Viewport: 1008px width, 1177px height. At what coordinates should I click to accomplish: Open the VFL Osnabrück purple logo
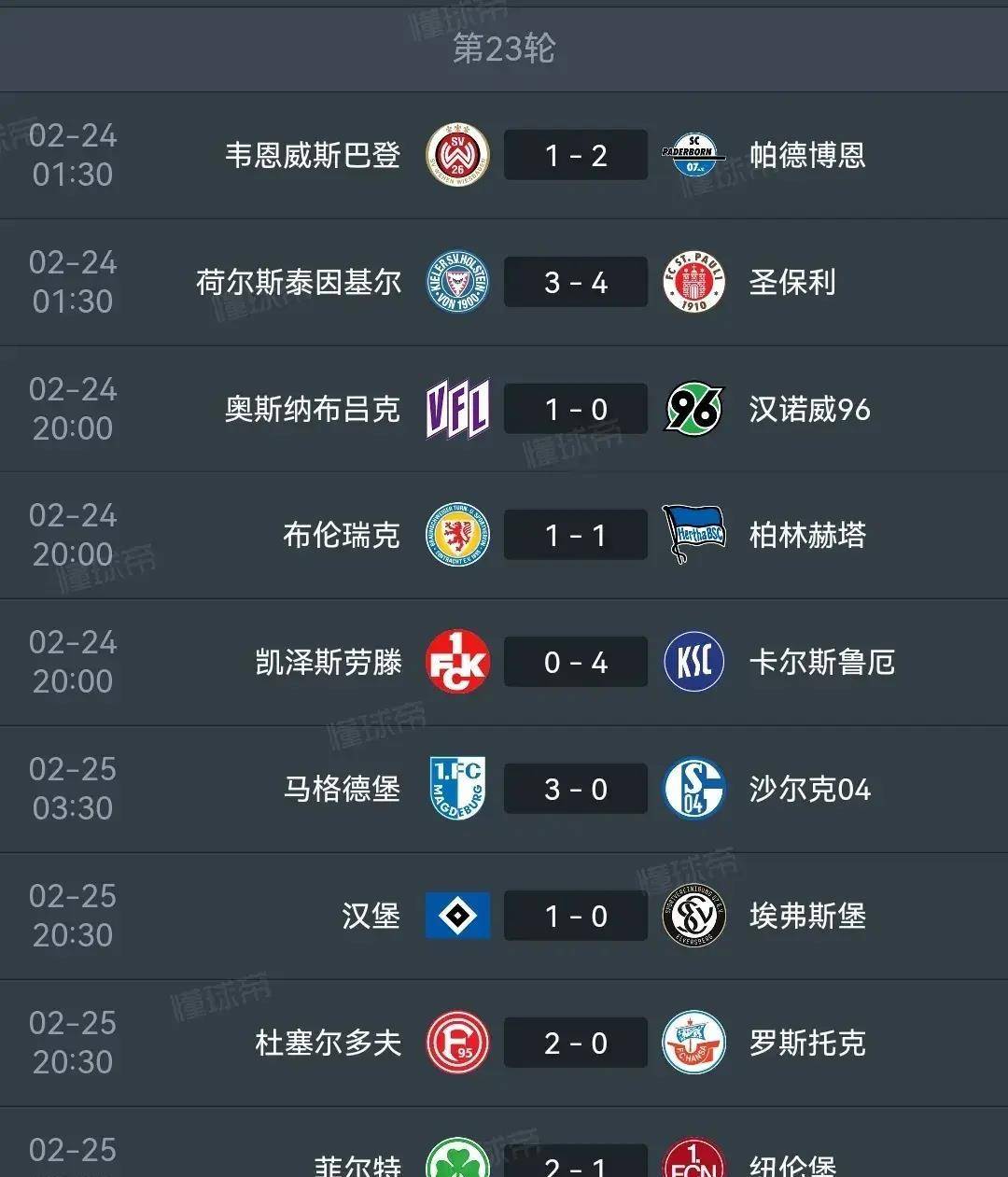456,409
